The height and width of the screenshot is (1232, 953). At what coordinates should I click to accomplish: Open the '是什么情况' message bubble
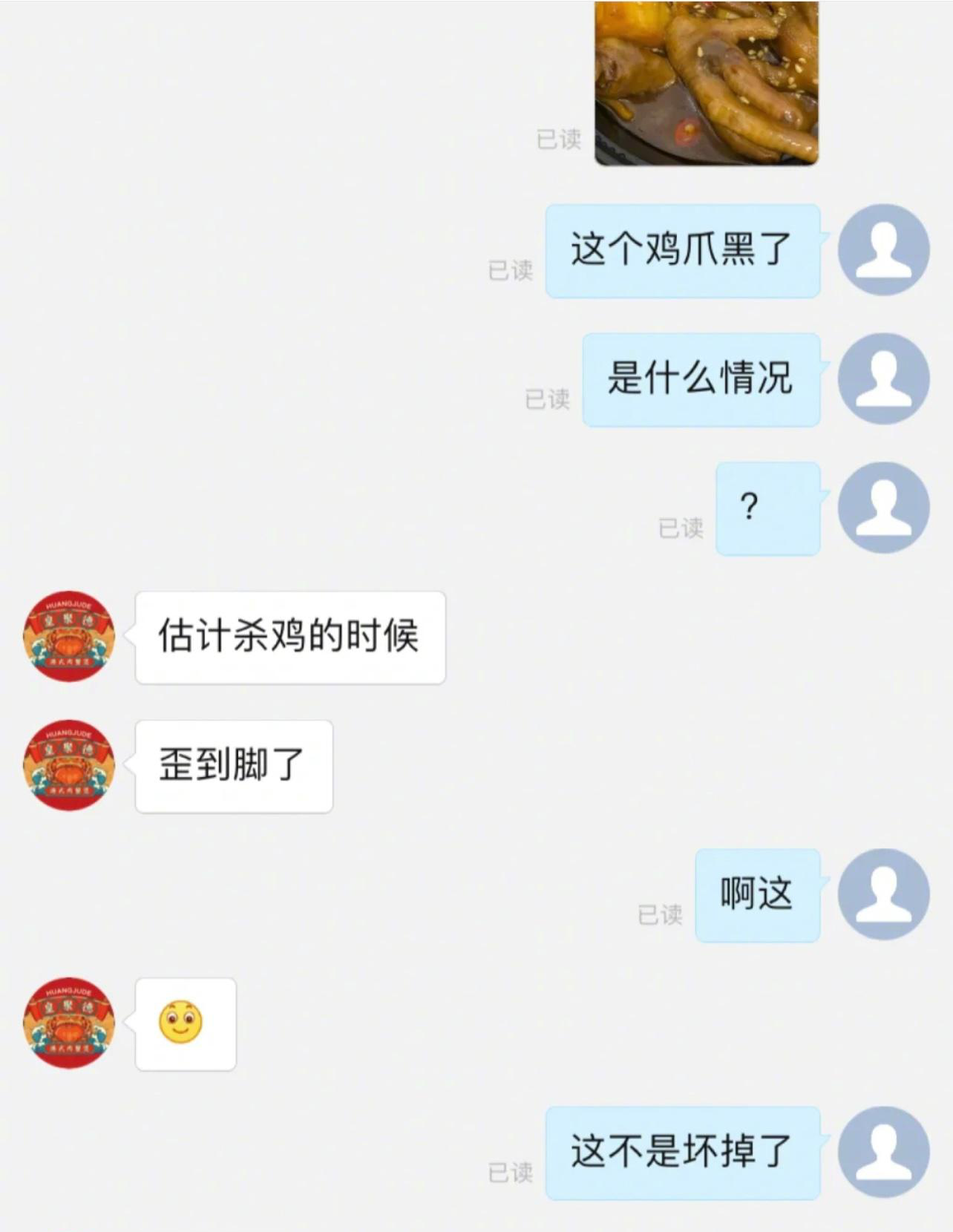pyautogui.click(x=701, y=380)
